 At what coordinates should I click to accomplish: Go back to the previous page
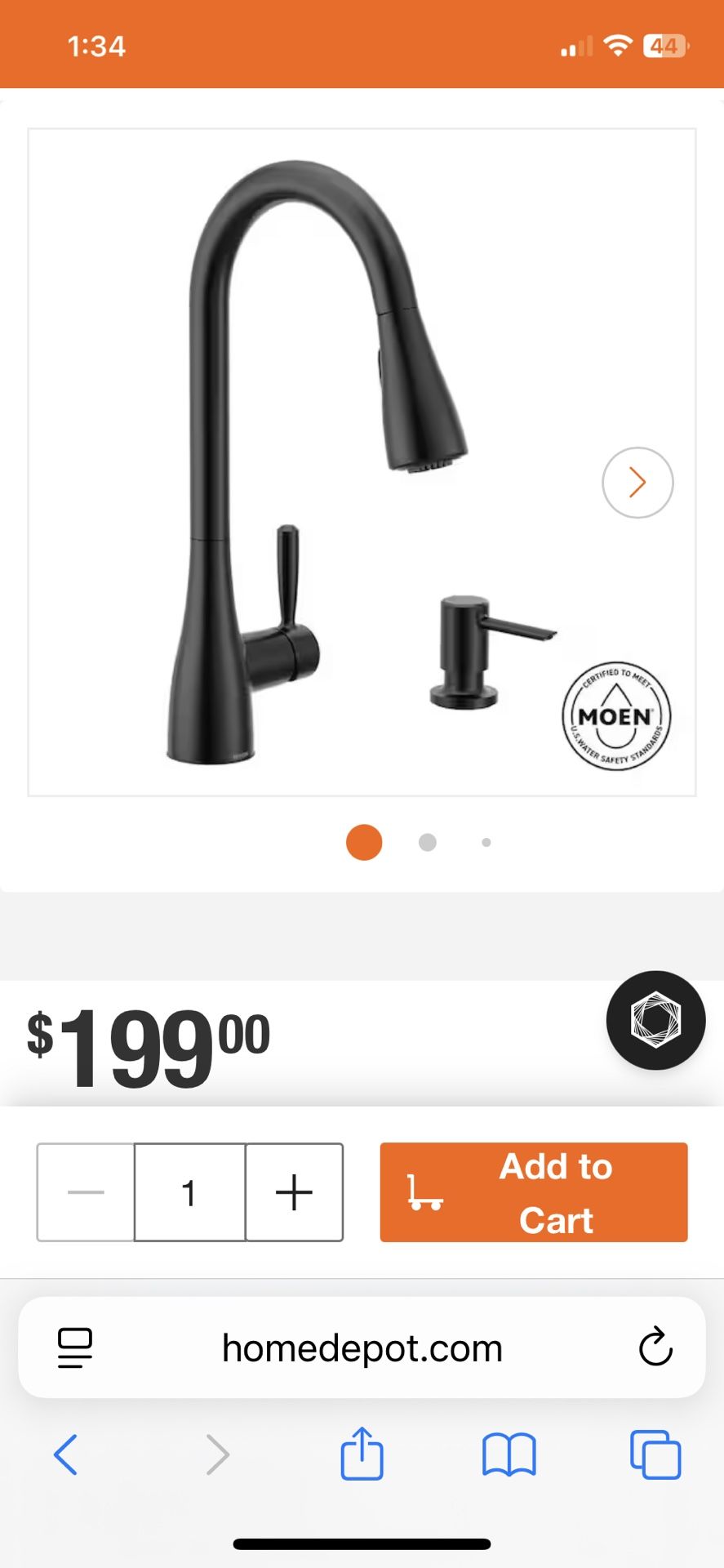(x=65, y=1454)
